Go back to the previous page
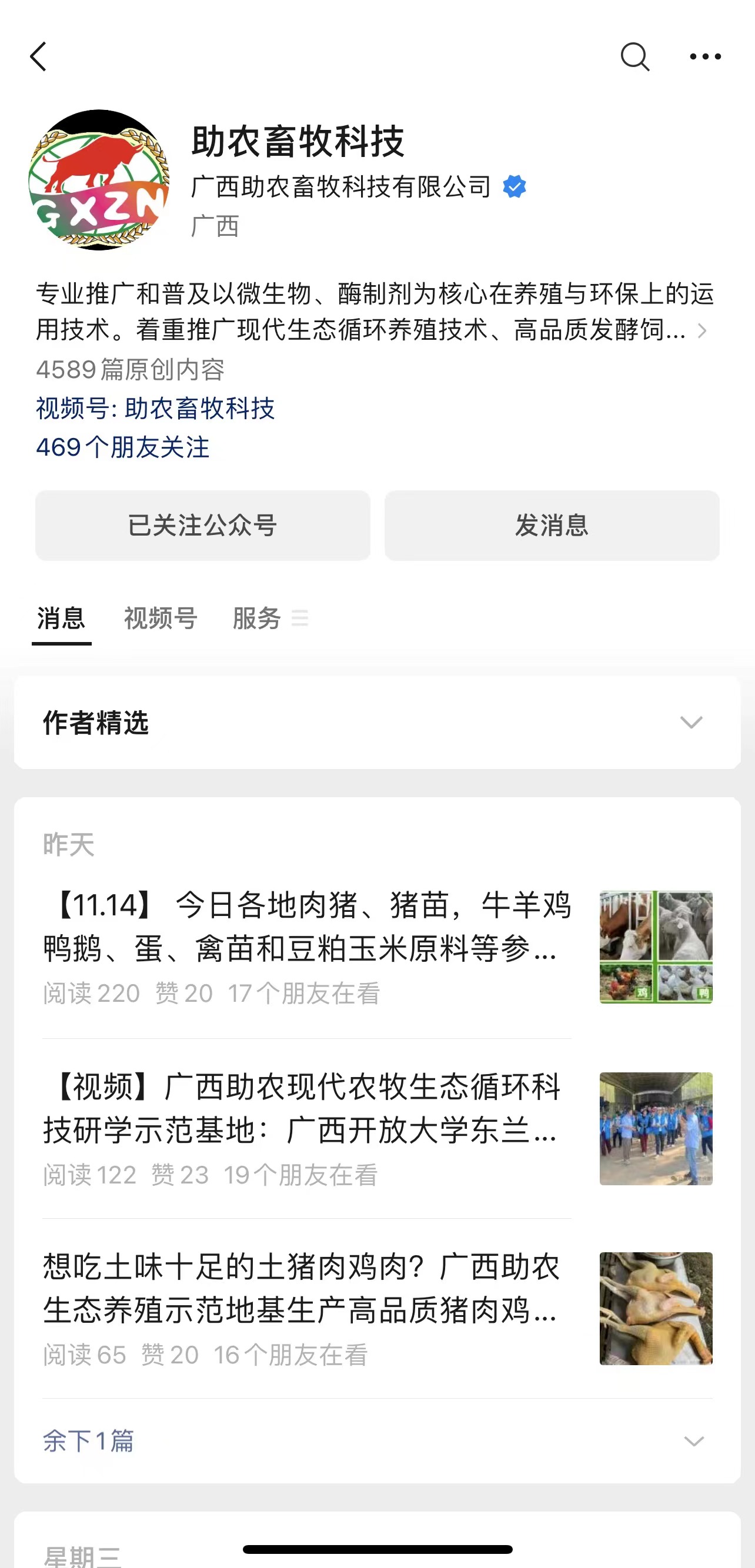Viewport: 755px width, 1568px height. click(x=38, y=56)
